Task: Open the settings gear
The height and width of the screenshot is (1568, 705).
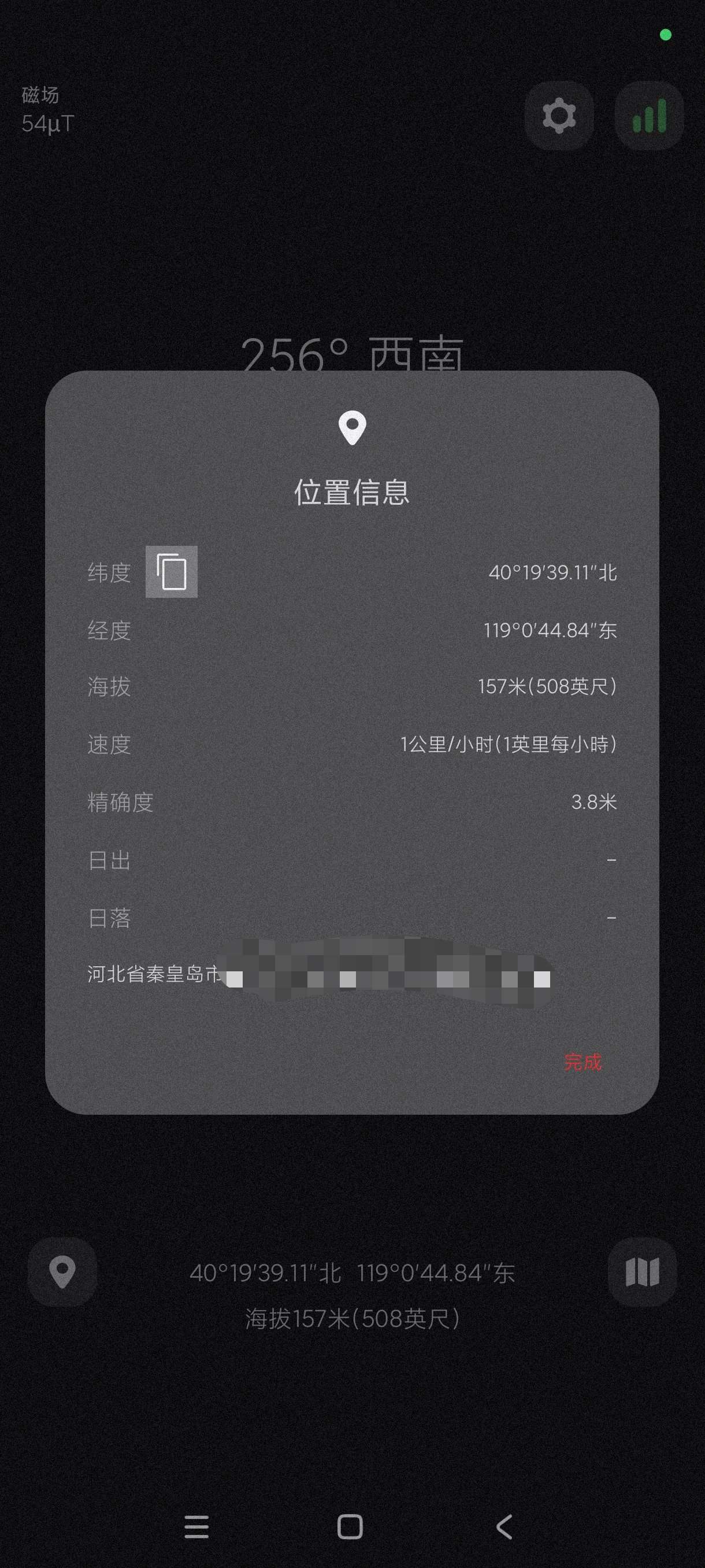Action: click(558, 116)
